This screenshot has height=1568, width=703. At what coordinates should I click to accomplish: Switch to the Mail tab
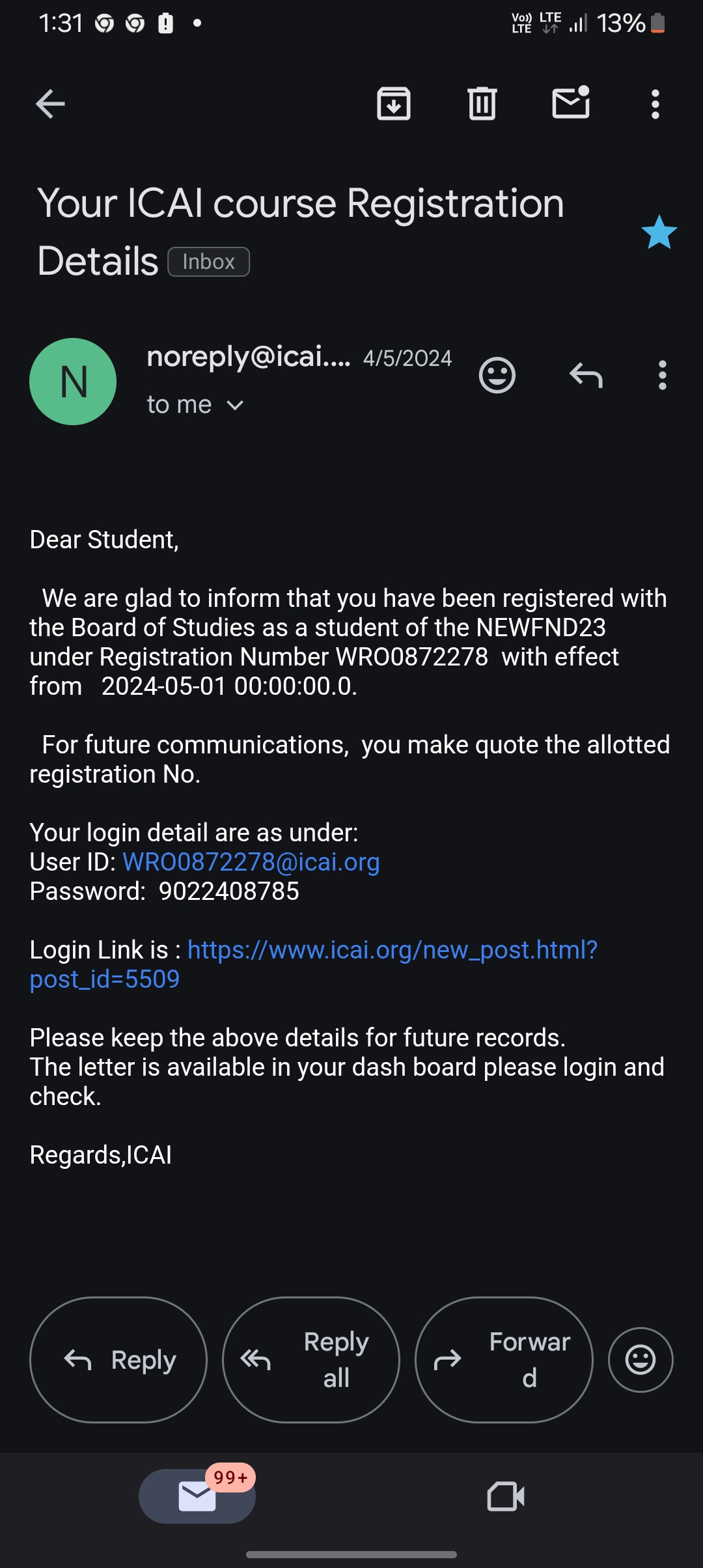197,1496
